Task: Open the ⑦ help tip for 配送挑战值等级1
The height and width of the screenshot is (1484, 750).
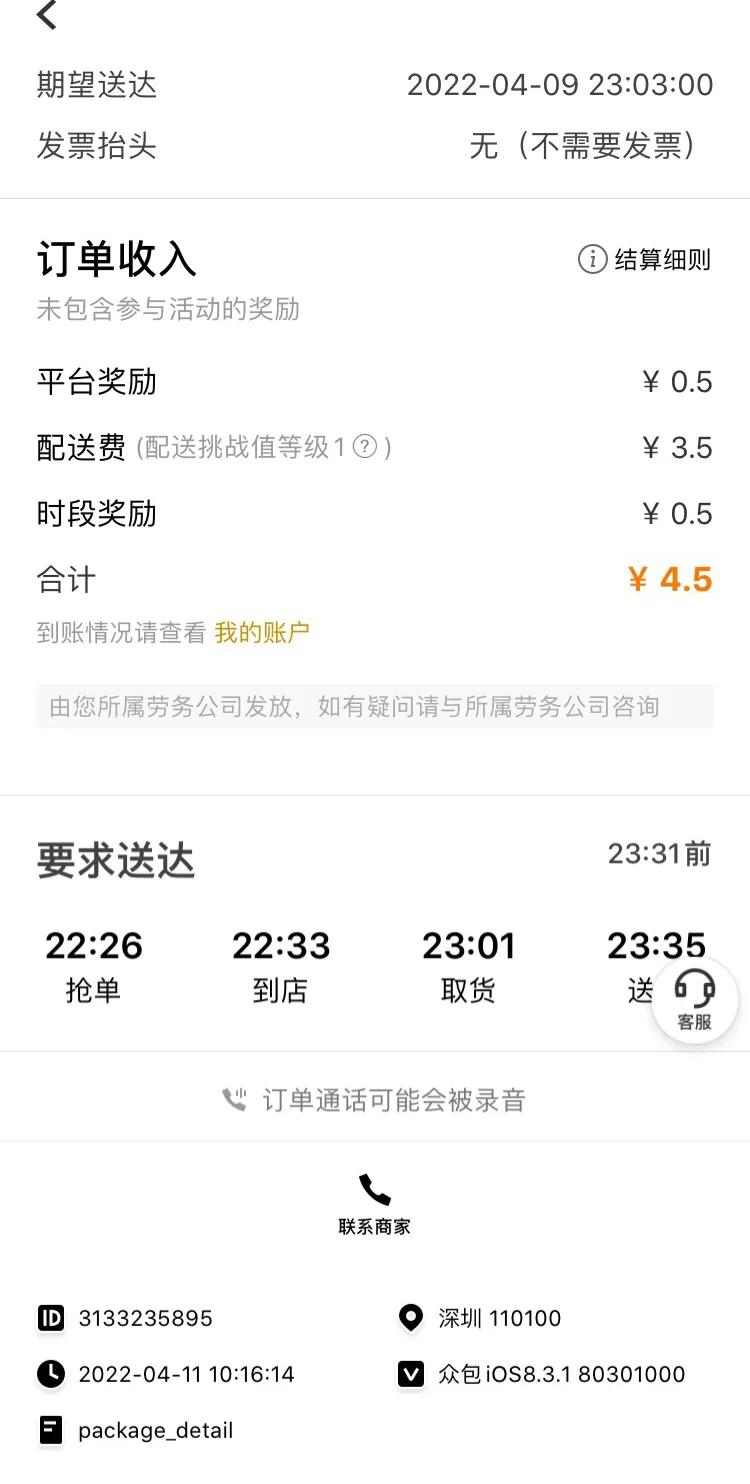Action: pyautogui.click(x=366, y=447)
